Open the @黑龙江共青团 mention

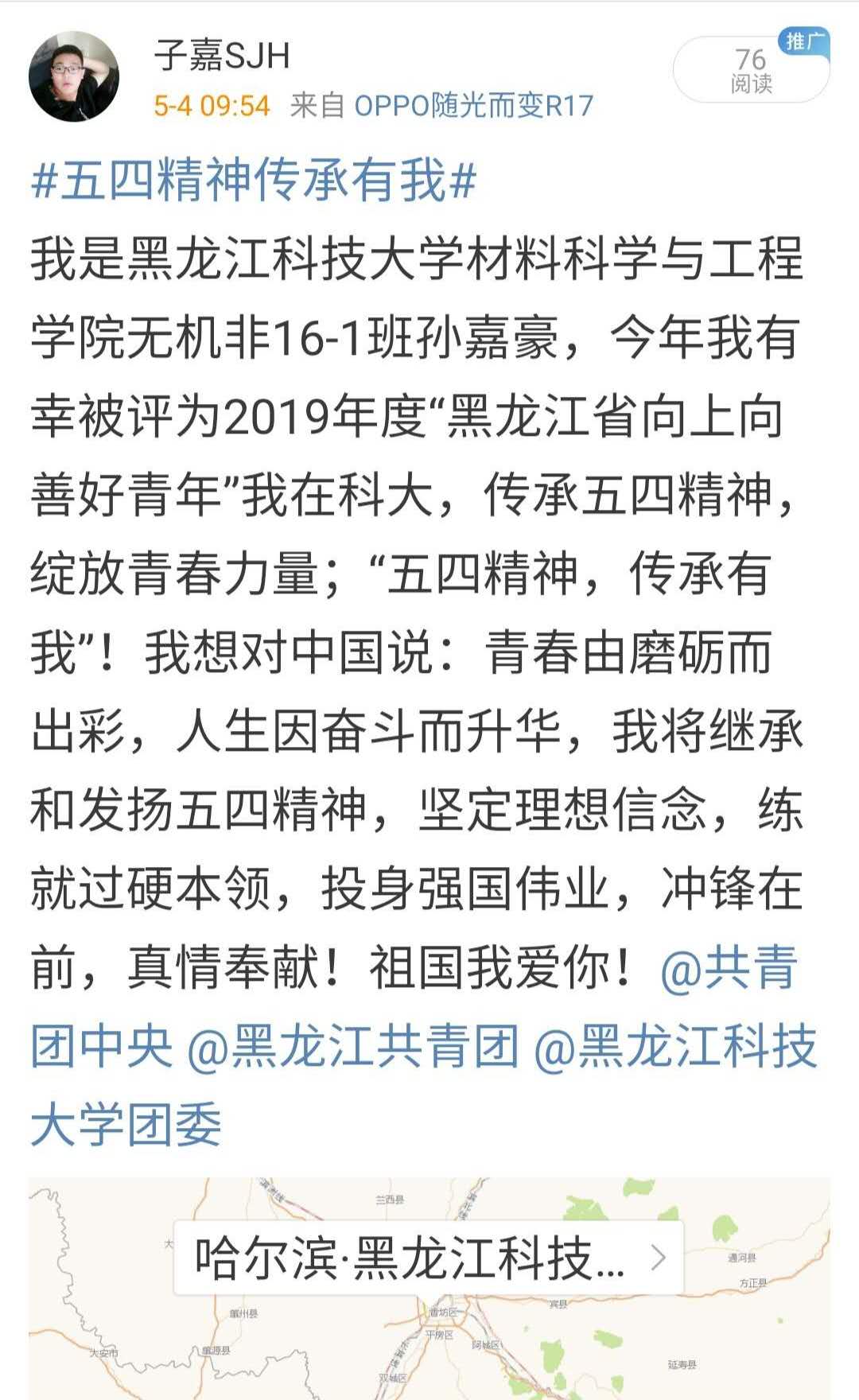click(353, 1046)
